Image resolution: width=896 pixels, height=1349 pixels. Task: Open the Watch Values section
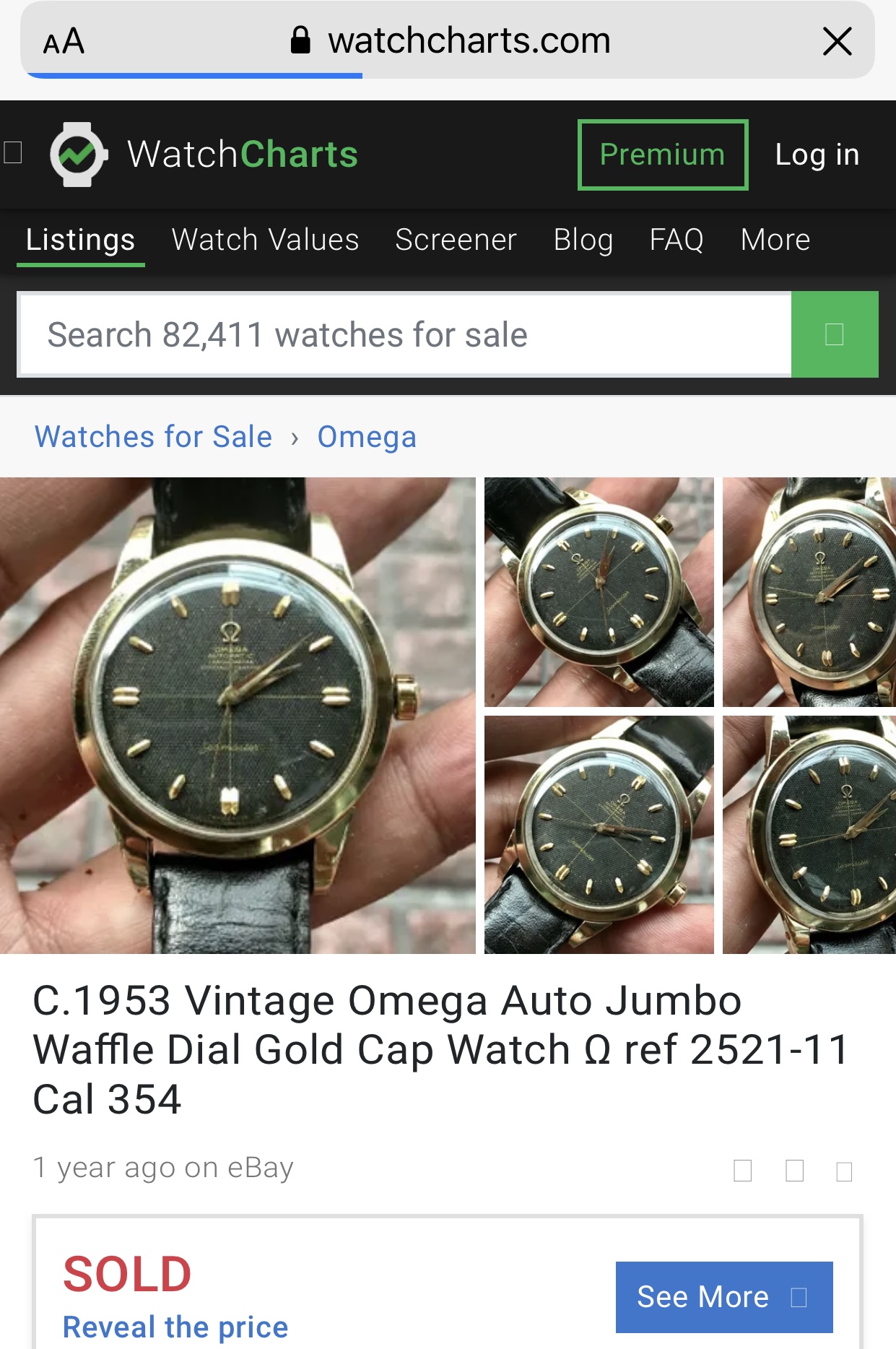pyautogui.click(x=265, y=240)
